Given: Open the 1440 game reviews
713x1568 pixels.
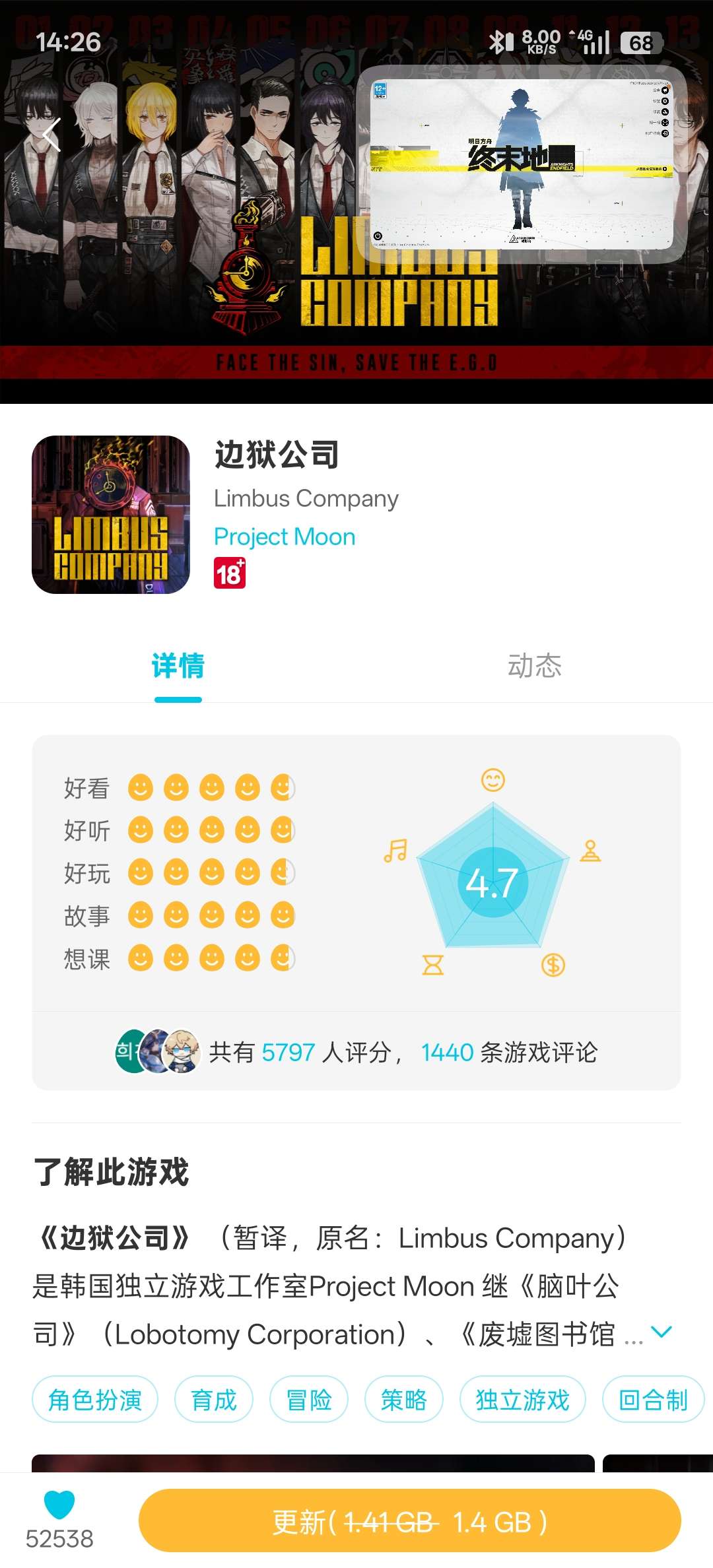Looking at the screenshot, I should click(x=509, y=1052).
